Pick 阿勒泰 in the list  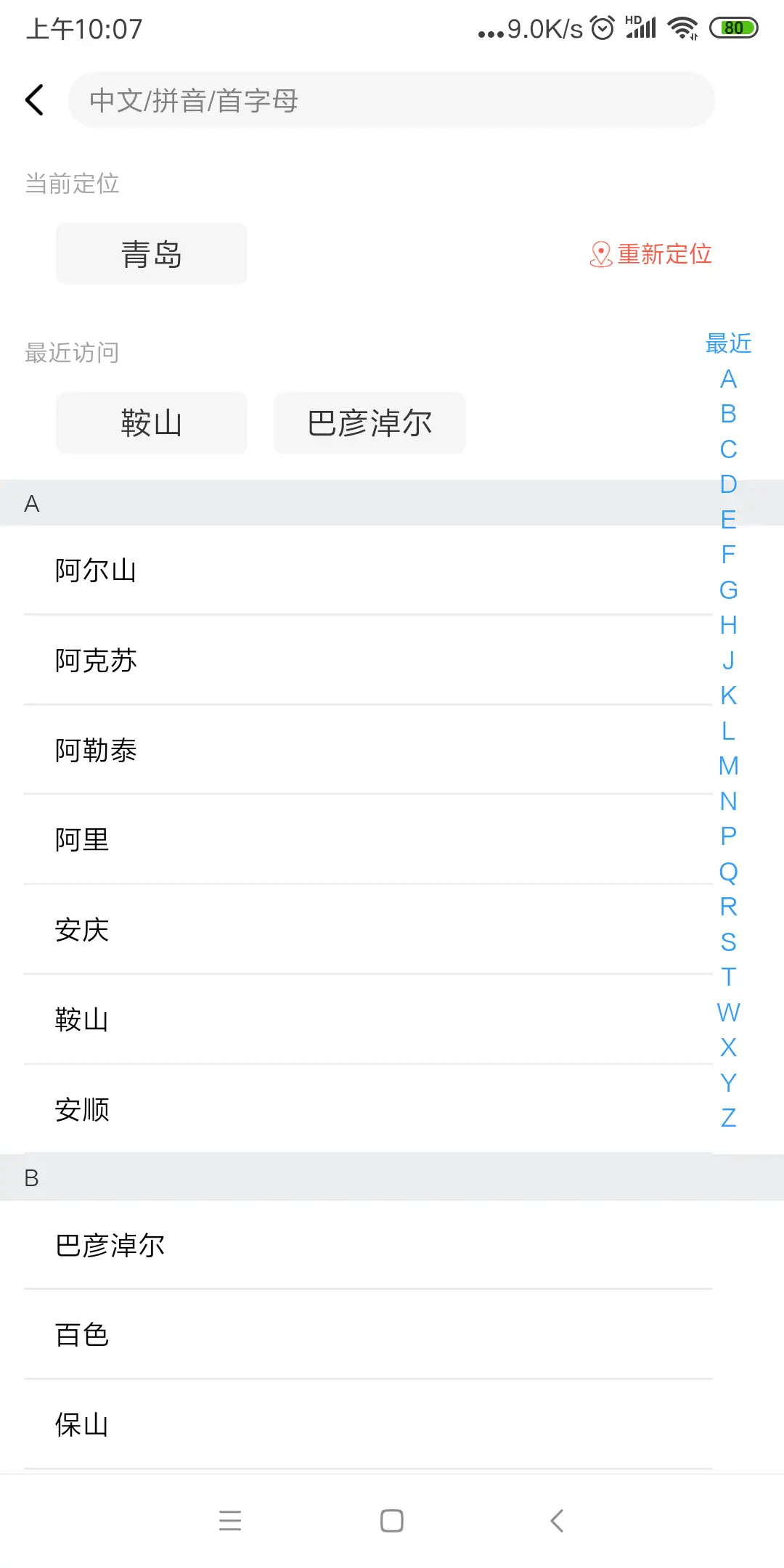(x=368, y=751)
